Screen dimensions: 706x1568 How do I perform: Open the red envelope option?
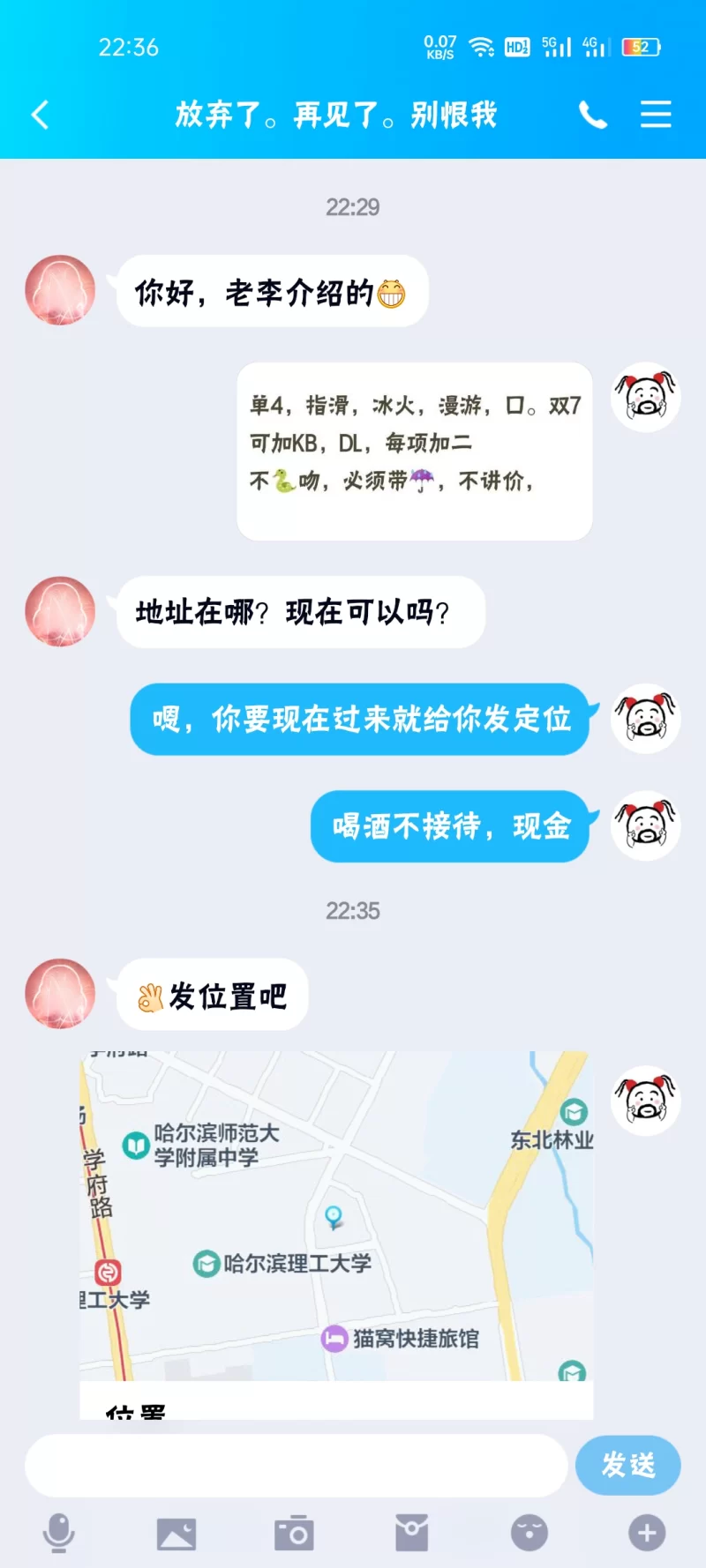point(411,1534)
